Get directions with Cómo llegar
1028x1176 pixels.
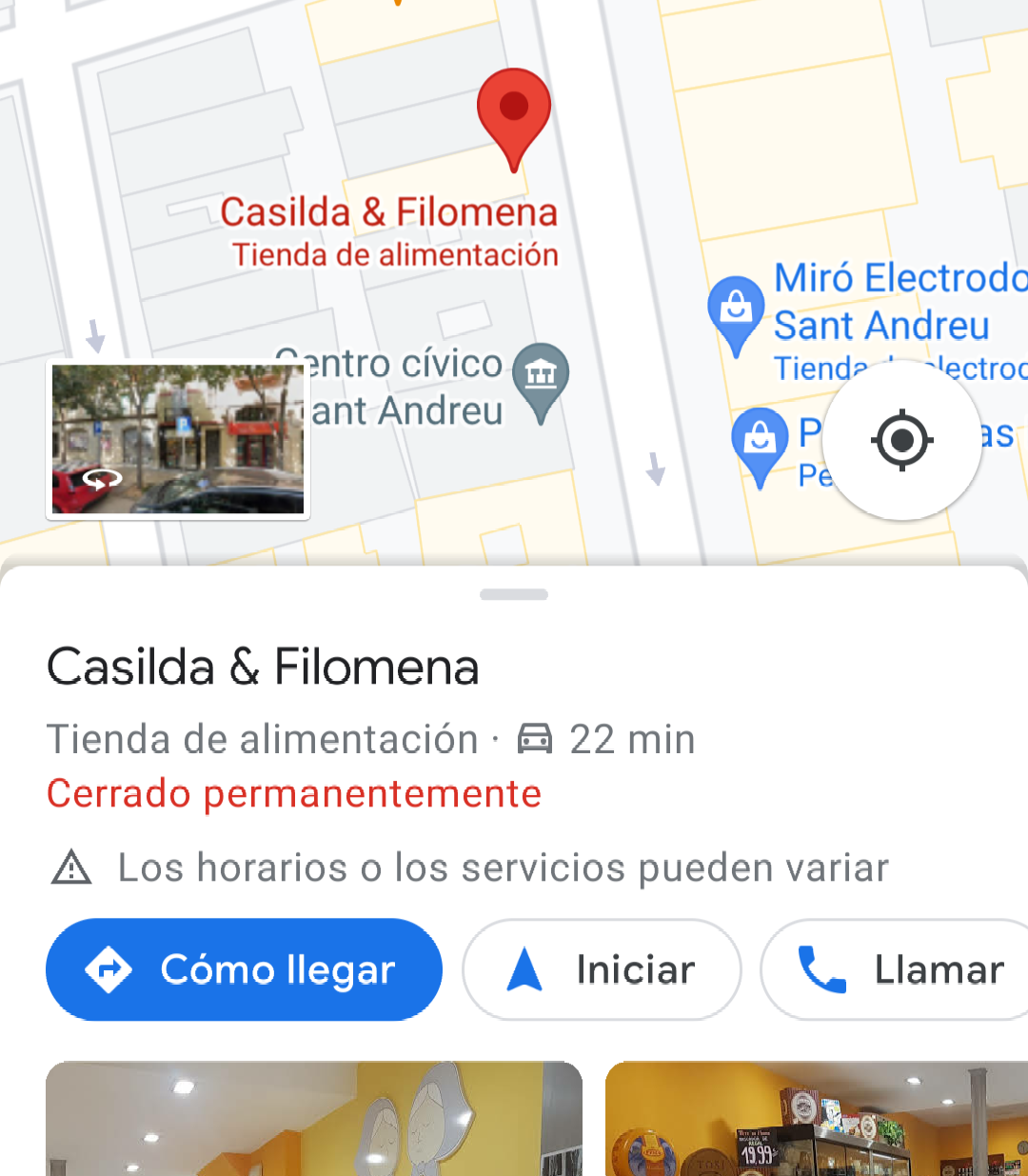[x=244, y=969]
